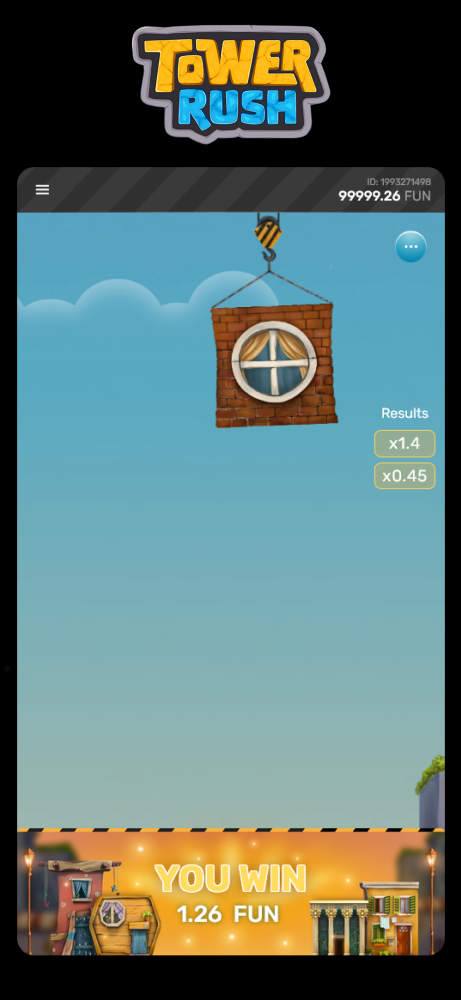Screen dimensions: 461x1000
Task: Open the hamburger menu
Action: (42, 189)
